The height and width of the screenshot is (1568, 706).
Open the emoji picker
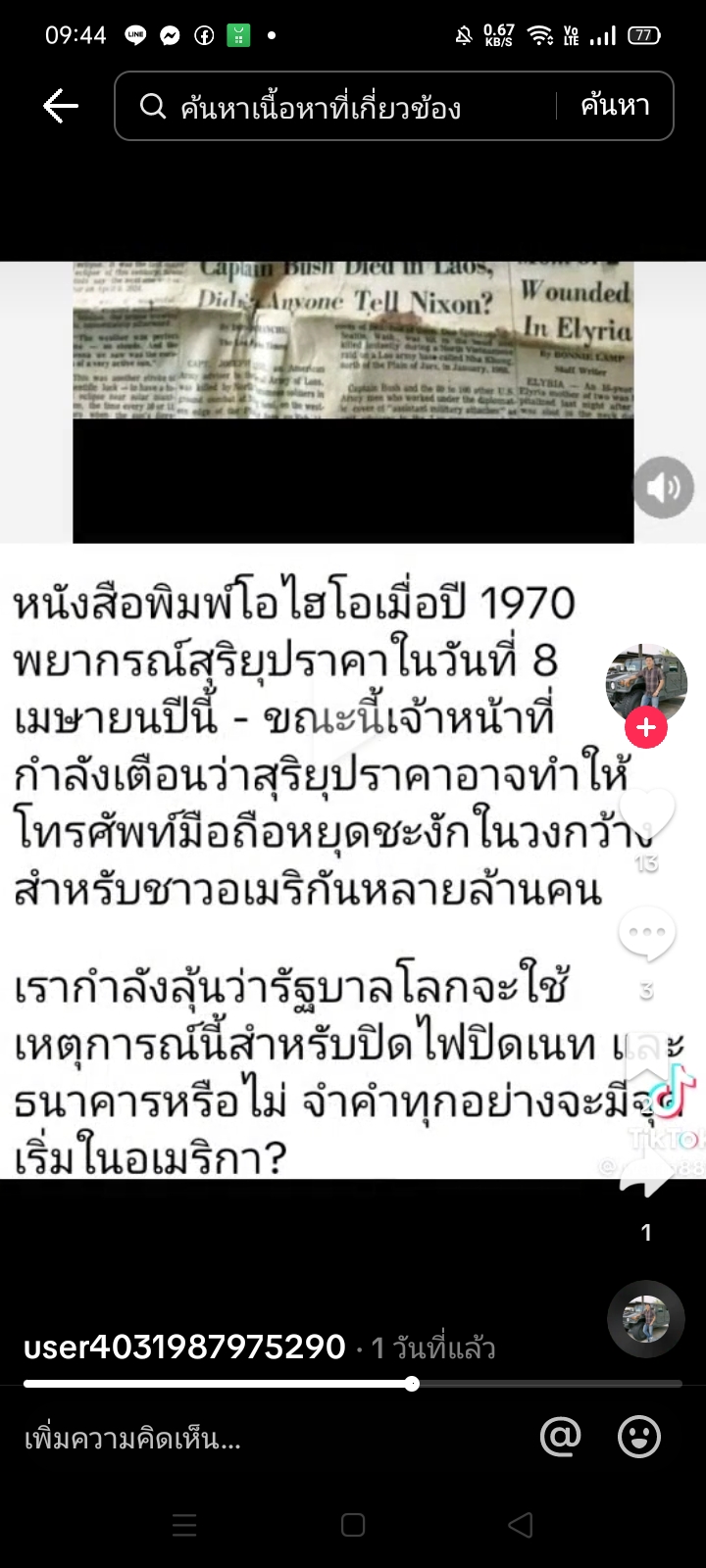click(x=639, y=1437)
